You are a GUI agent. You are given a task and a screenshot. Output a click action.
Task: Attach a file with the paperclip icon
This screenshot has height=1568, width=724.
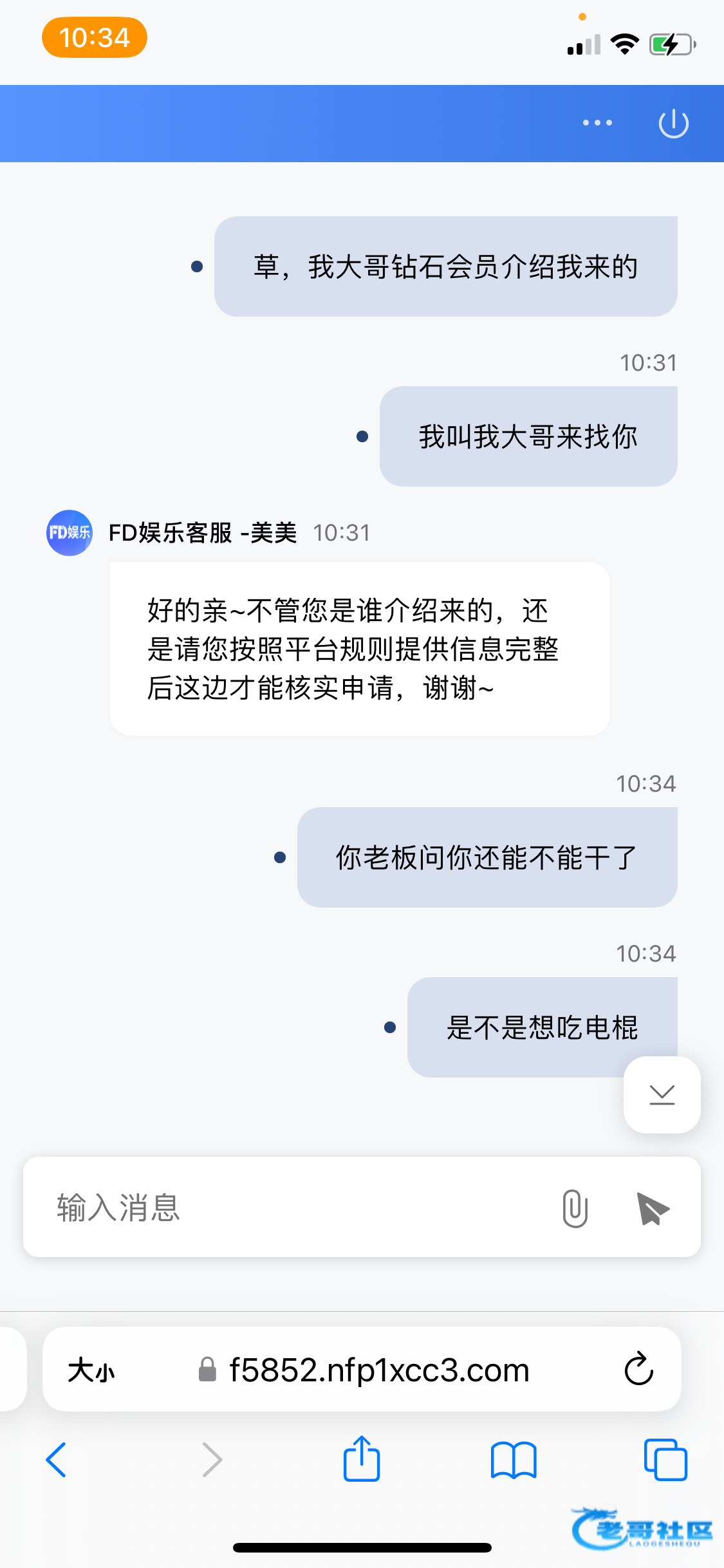tap(575, 1208)
